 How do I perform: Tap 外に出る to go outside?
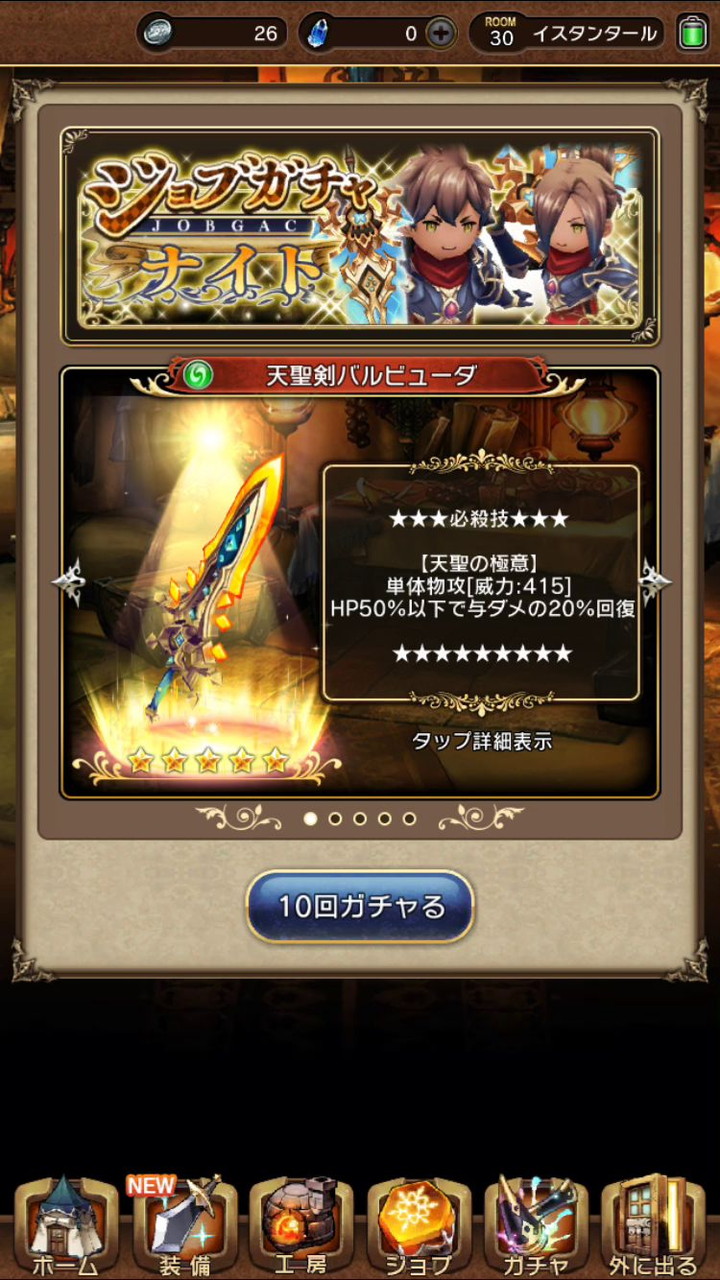654,1228
